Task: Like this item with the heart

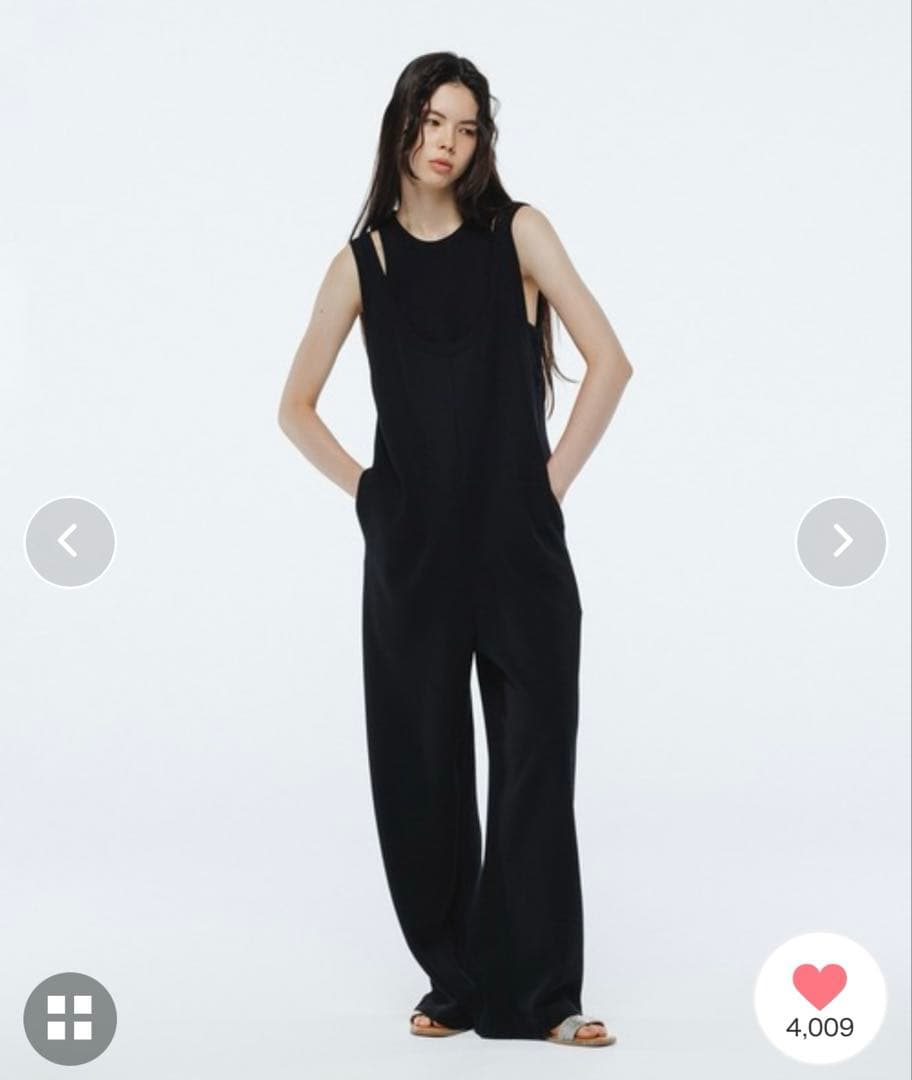Action: pyautogui.click(x=820, y=987)
